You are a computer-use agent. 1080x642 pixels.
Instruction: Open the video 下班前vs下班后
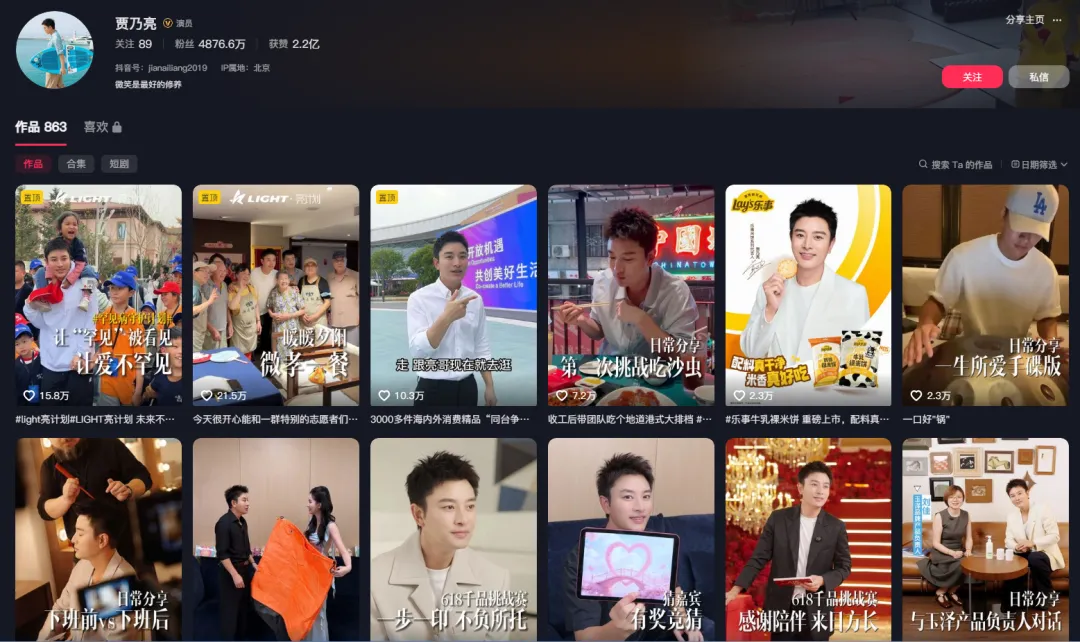[98, 540]
